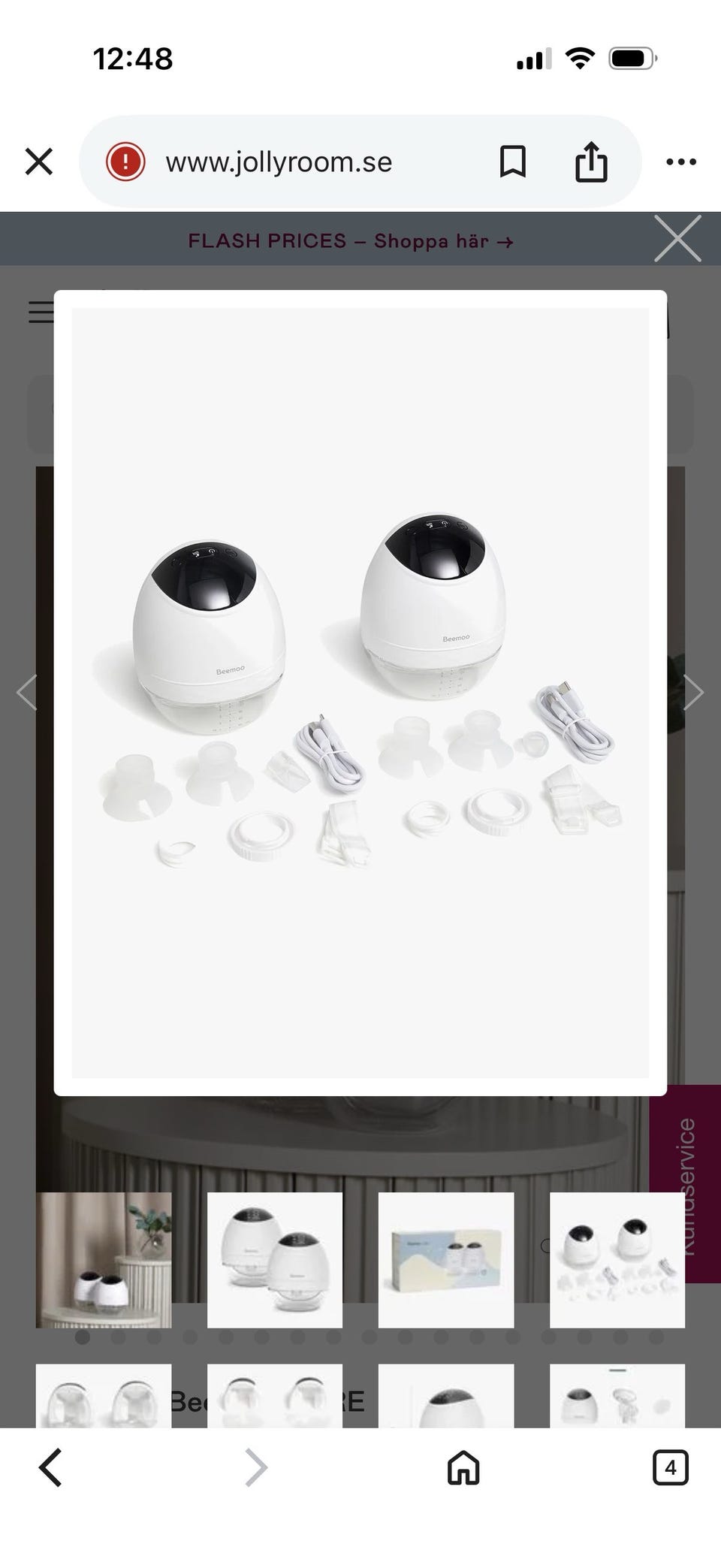The width and height of the screenshot is (721, 1568).
Task: Share this product page
Action: click(591, 162)
